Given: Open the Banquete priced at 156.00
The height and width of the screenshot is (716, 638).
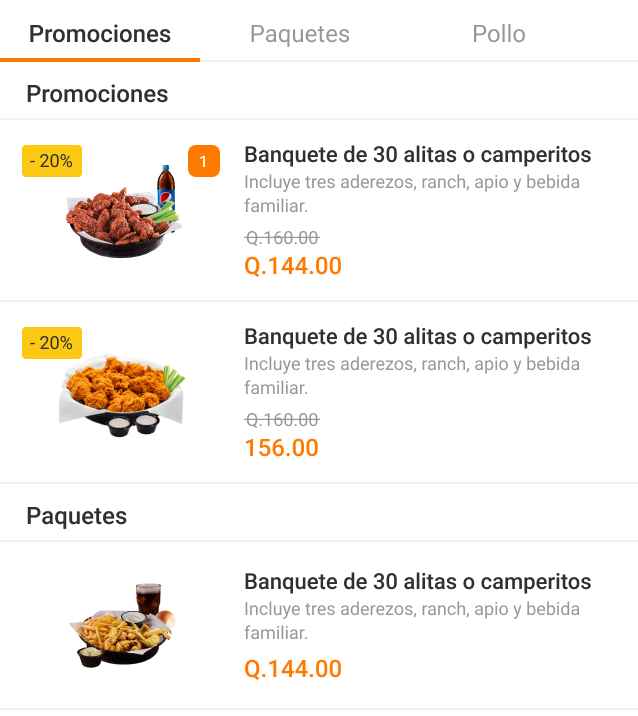Looking at the screenshot, I should [417, 337].
